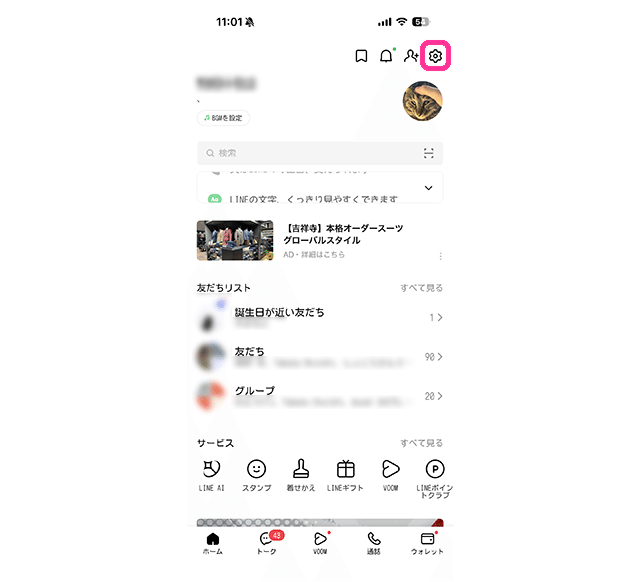The width and height of the screenshot is (640, 582).
Task: Open the スタンプ shop
Action: click(257, 474)
